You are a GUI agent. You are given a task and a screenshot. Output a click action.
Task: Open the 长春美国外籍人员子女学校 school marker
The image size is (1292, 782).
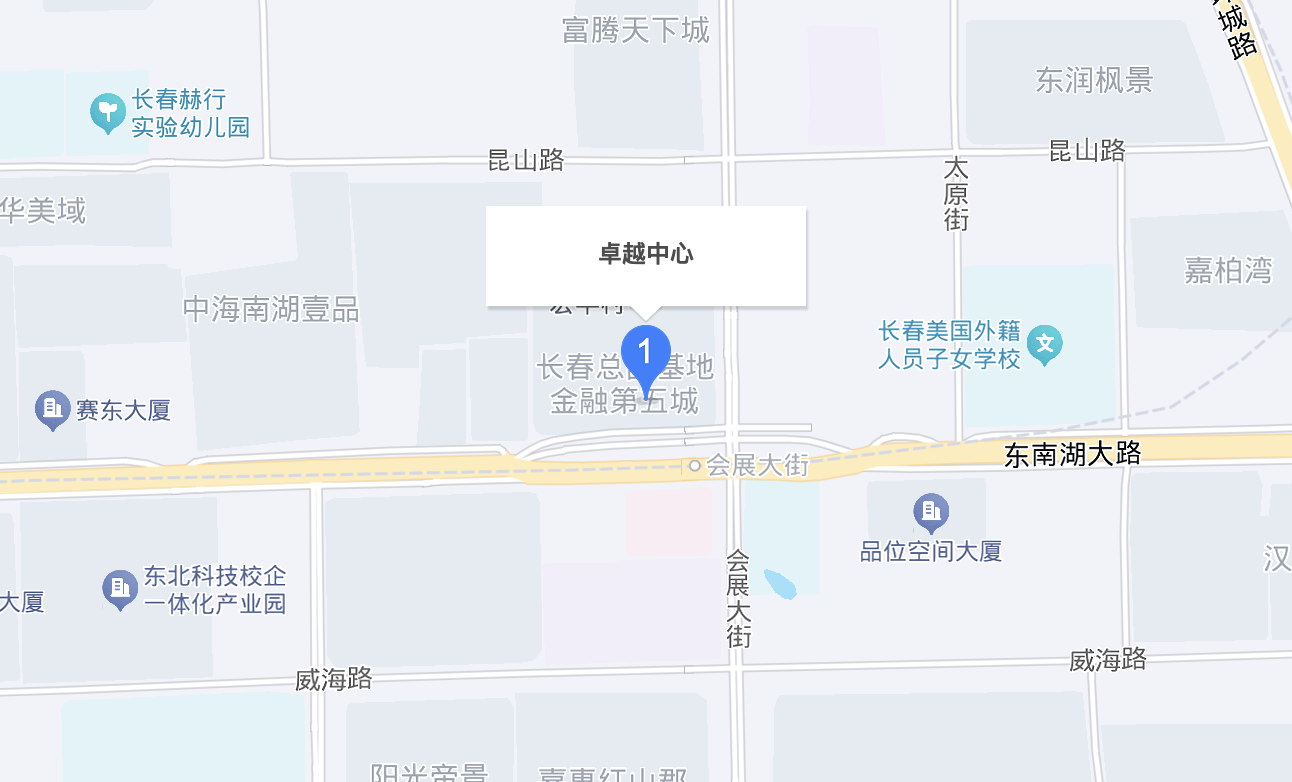point(1045,346)
